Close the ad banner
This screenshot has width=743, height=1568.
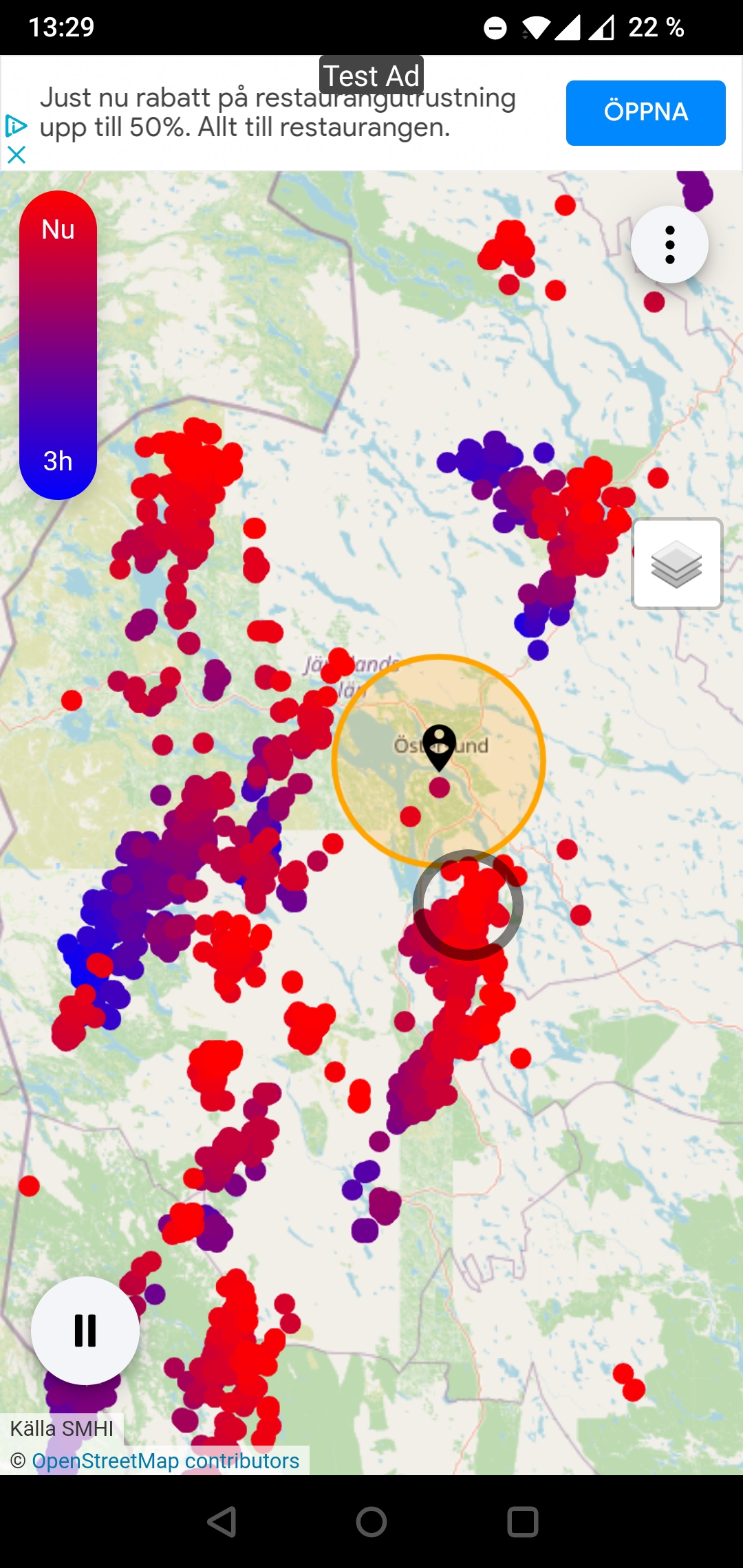tap(17, 155)
